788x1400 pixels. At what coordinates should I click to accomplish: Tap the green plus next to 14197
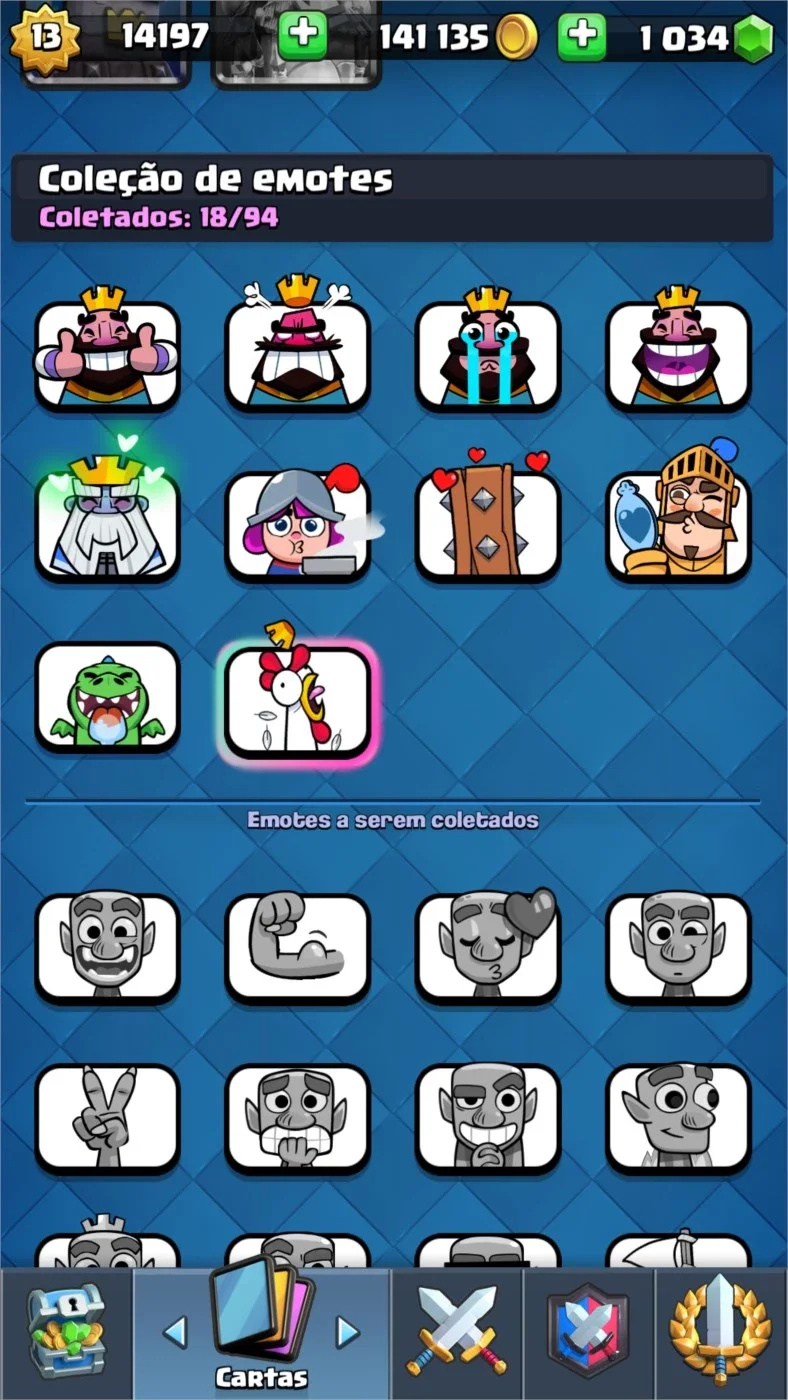(302, 38)
